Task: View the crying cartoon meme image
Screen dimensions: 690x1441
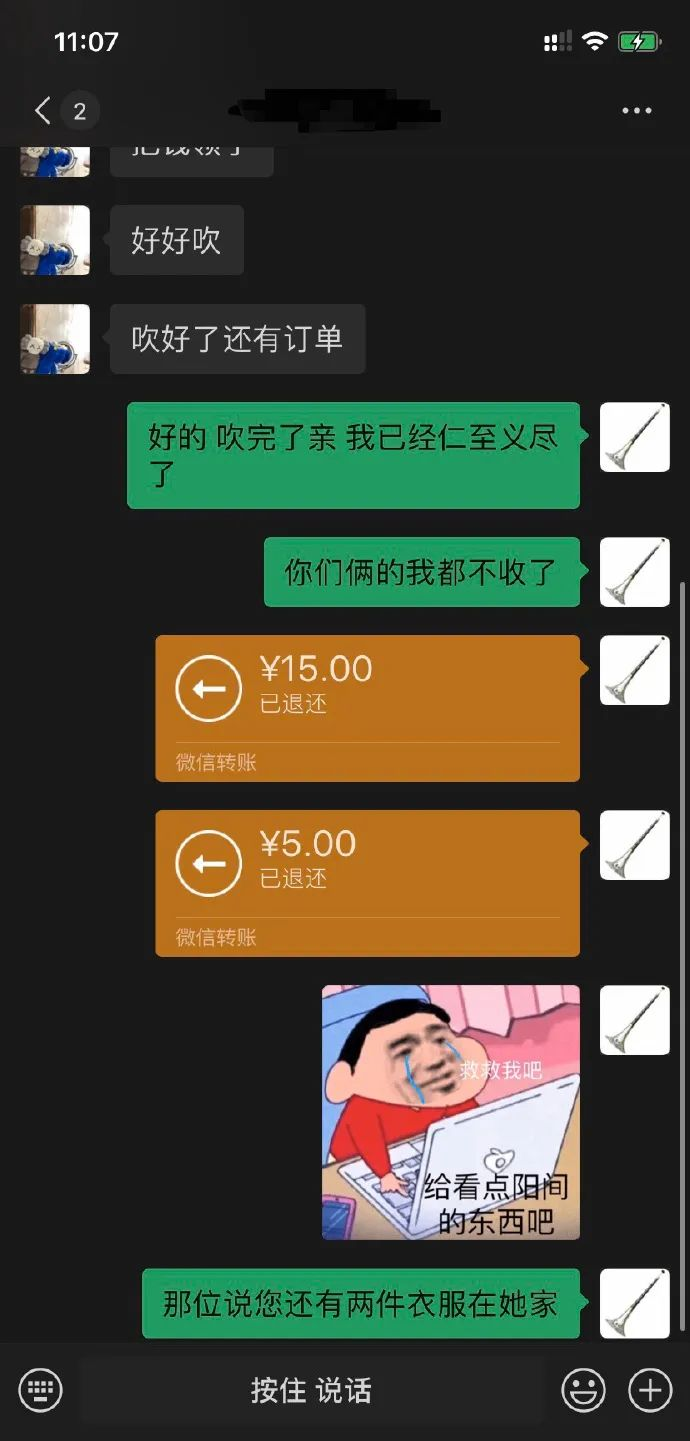Action: pos(450,1112)
